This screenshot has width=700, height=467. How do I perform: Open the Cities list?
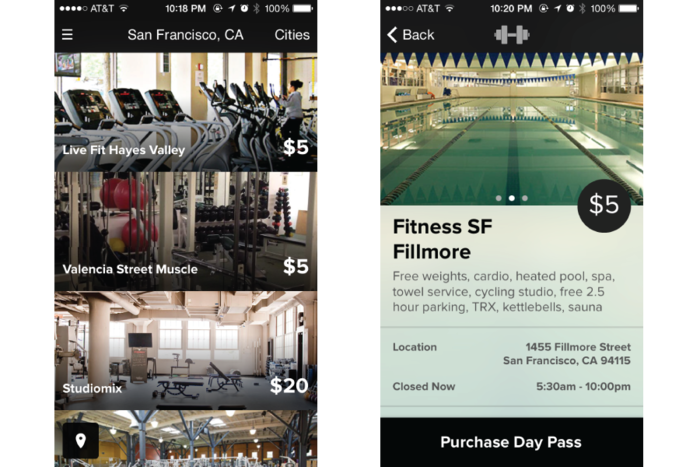click(292, 35)
